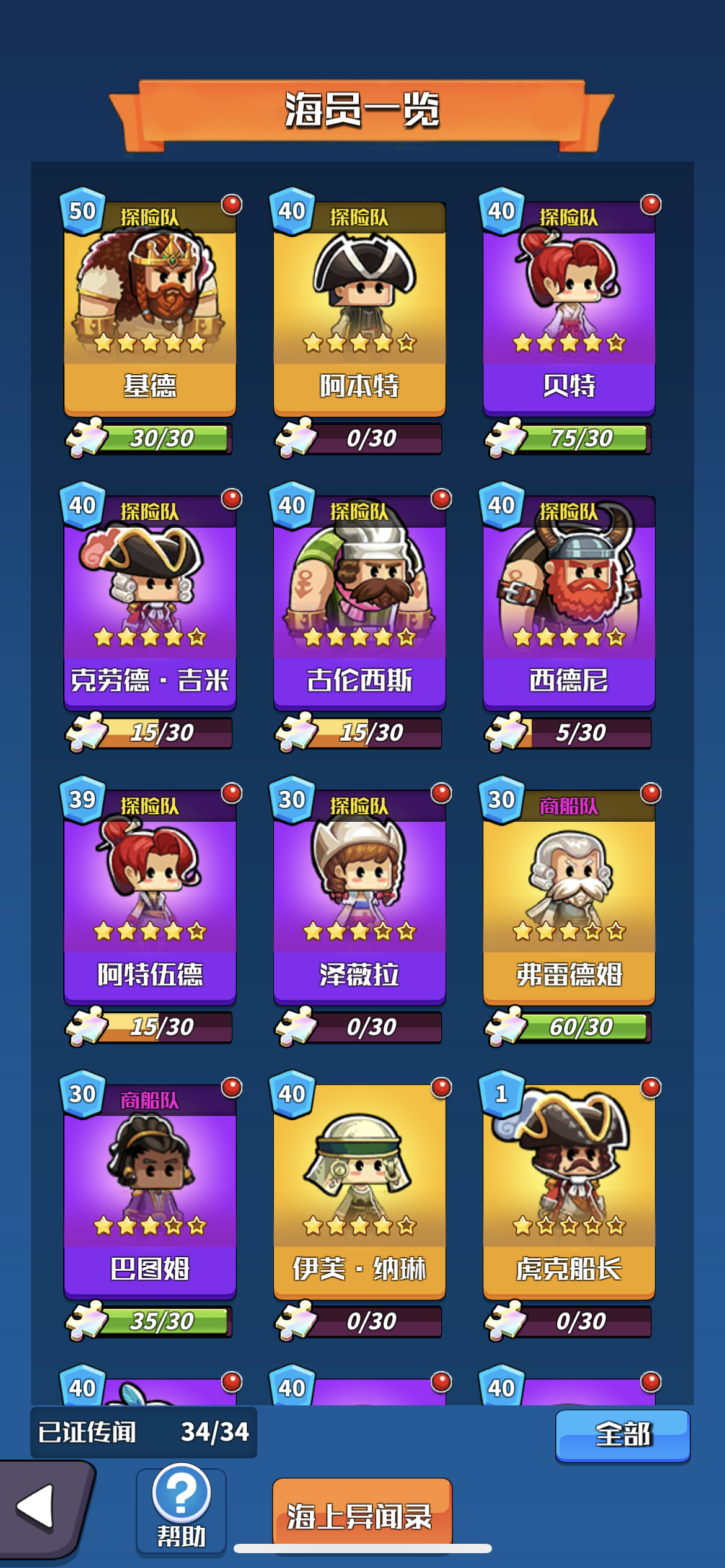Tap the level 50 badge on 基德's card
This screenshot has width=725, height=1568.
pyautogui.click(x=82, y=212)
